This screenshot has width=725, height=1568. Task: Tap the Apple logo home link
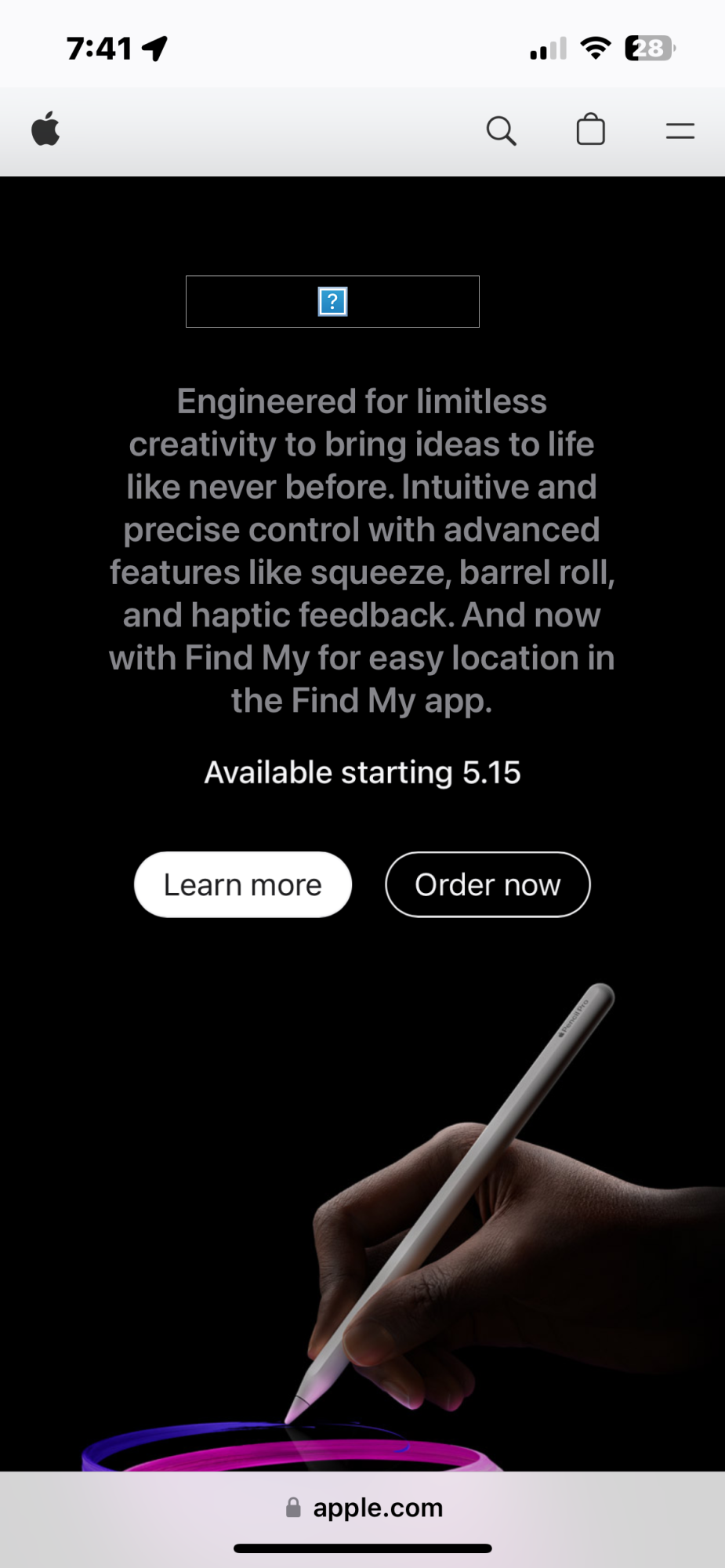(x=45, y=129)
